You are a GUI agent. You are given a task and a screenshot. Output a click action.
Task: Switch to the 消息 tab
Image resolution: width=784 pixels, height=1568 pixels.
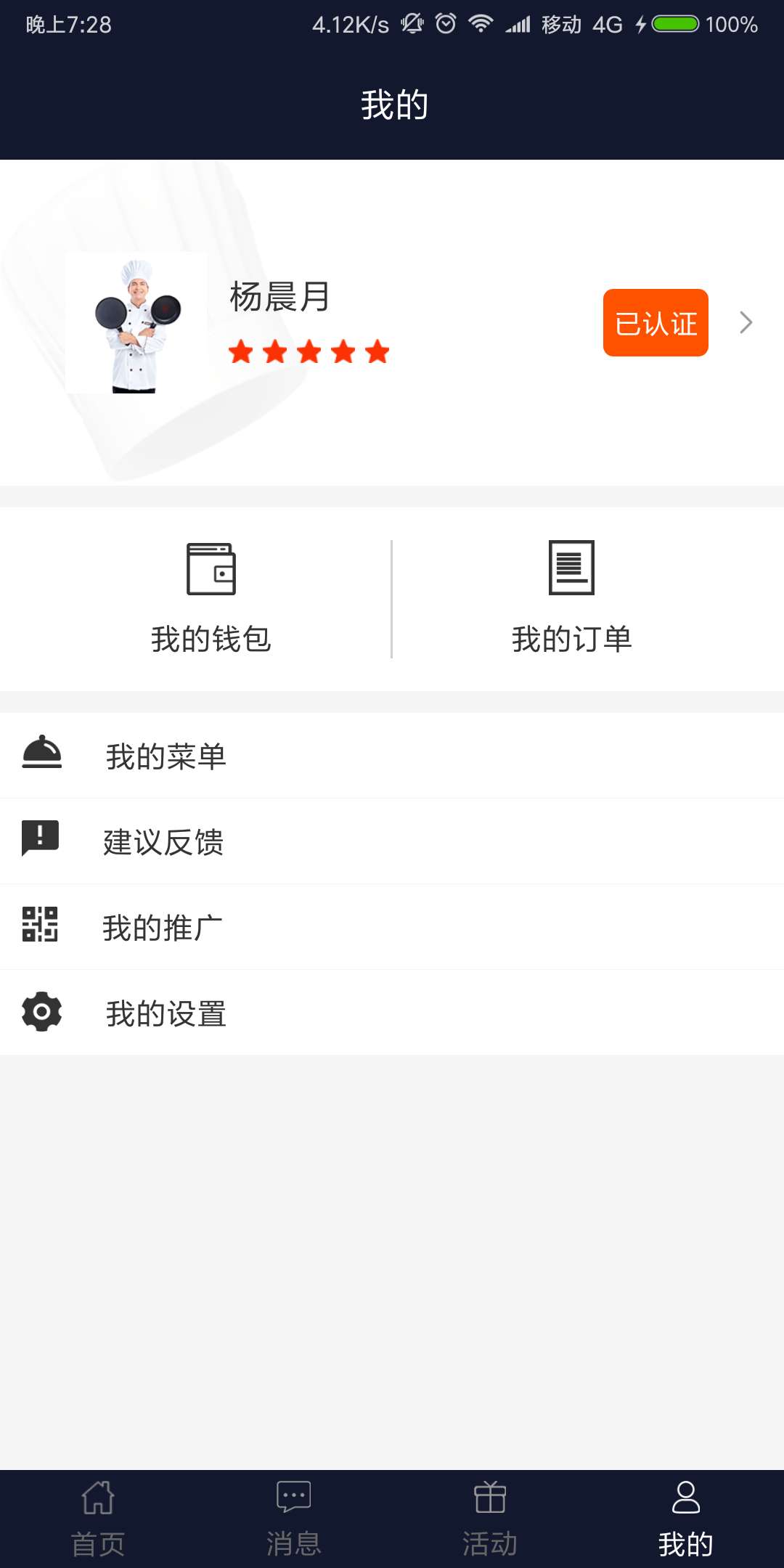[294, 1519]
